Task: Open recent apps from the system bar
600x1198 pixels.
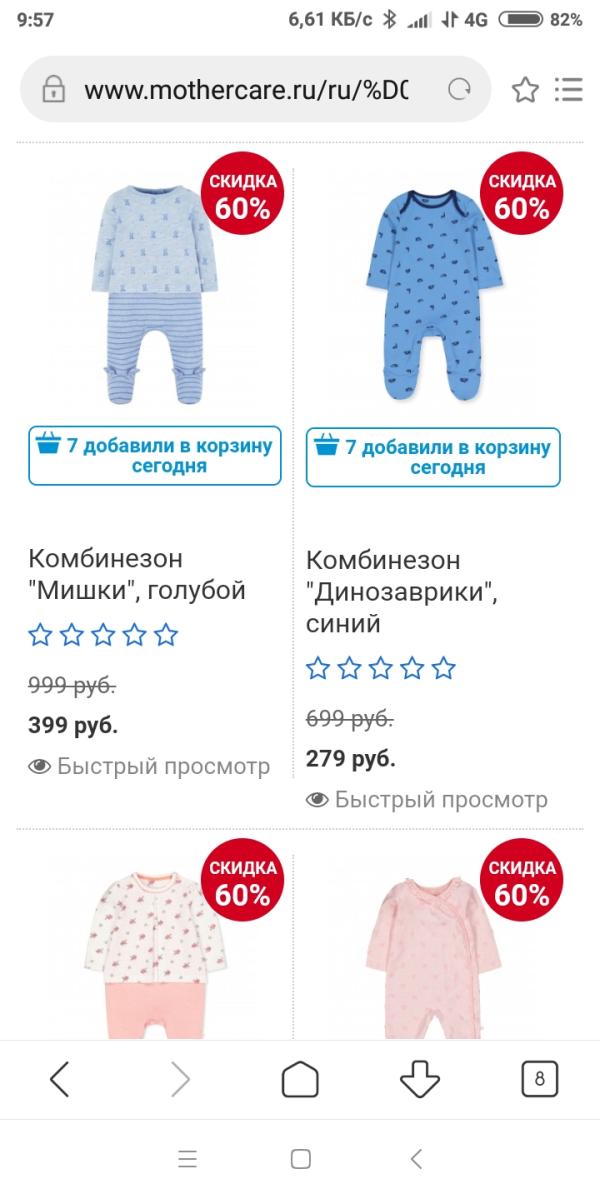Action: coord(187,1159)
